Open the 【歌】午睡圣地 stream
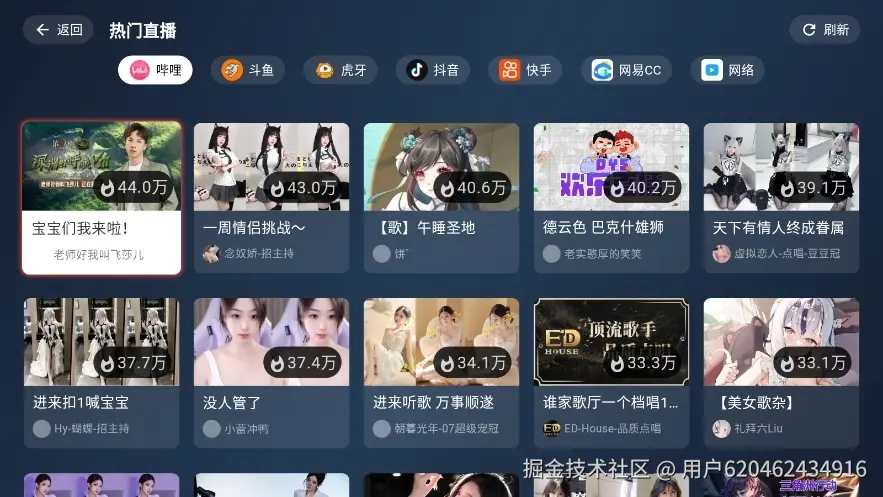Screen dimensions: 883x497 tap(441, 198)
